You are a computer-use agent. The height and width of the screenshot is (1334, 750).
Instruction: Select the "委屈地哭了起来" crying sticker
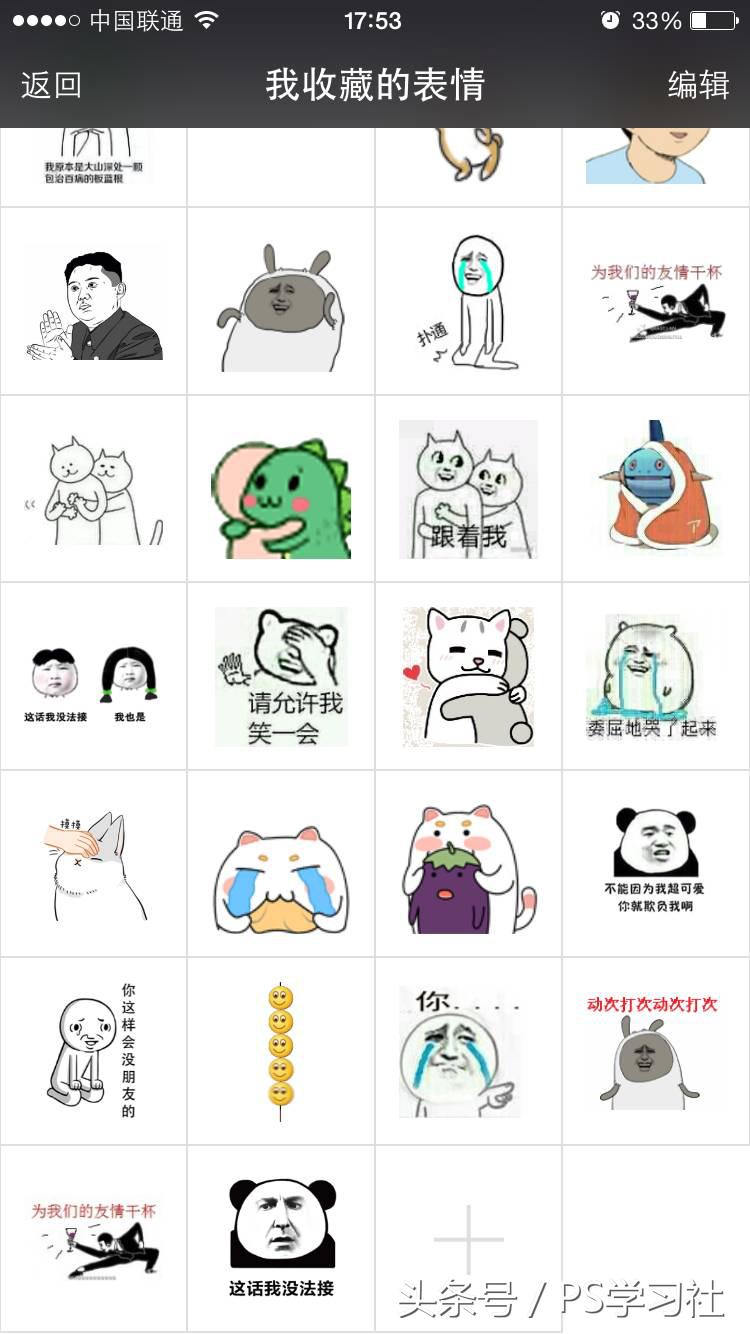point(656,676)
